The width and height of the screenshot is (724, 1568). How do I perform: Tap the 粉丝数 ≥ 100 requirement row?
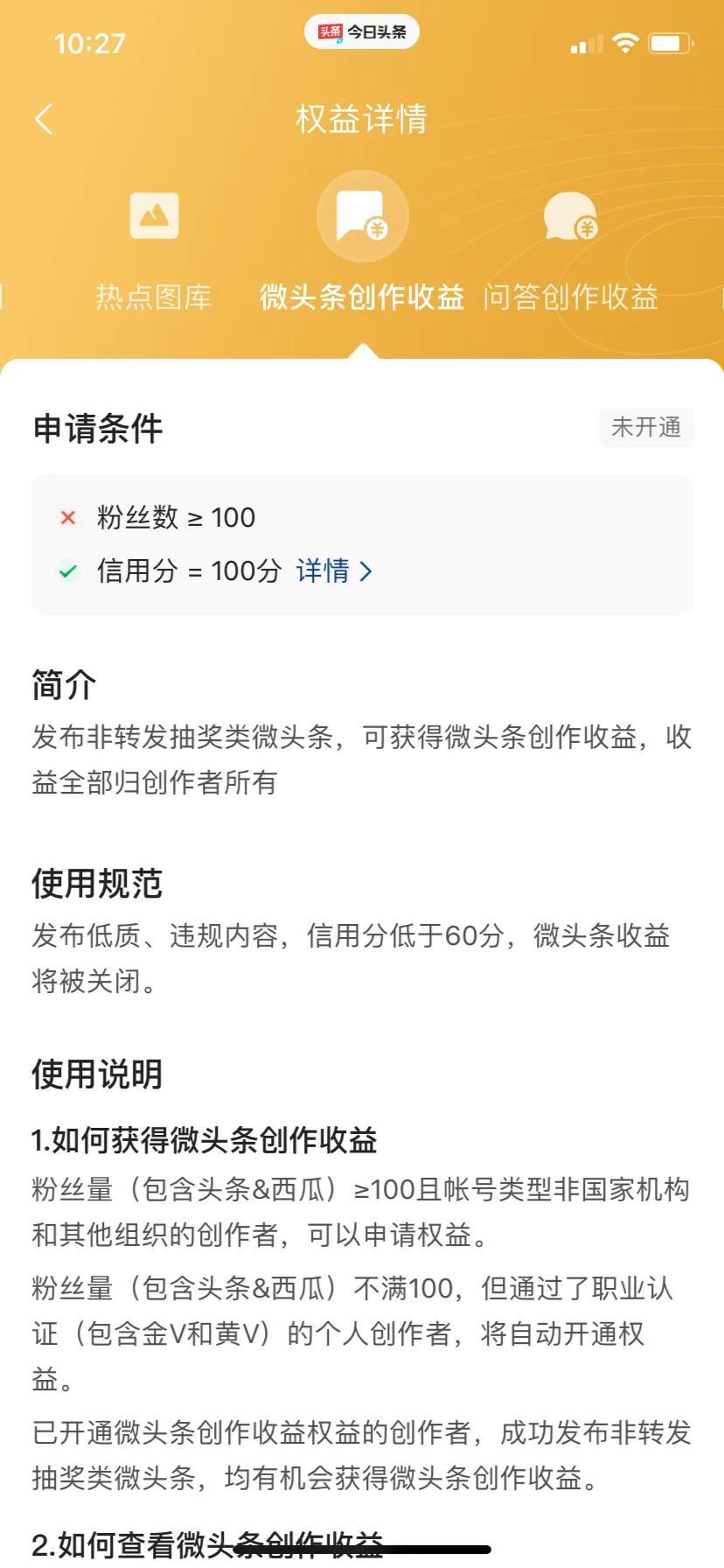tap(175, 518)
